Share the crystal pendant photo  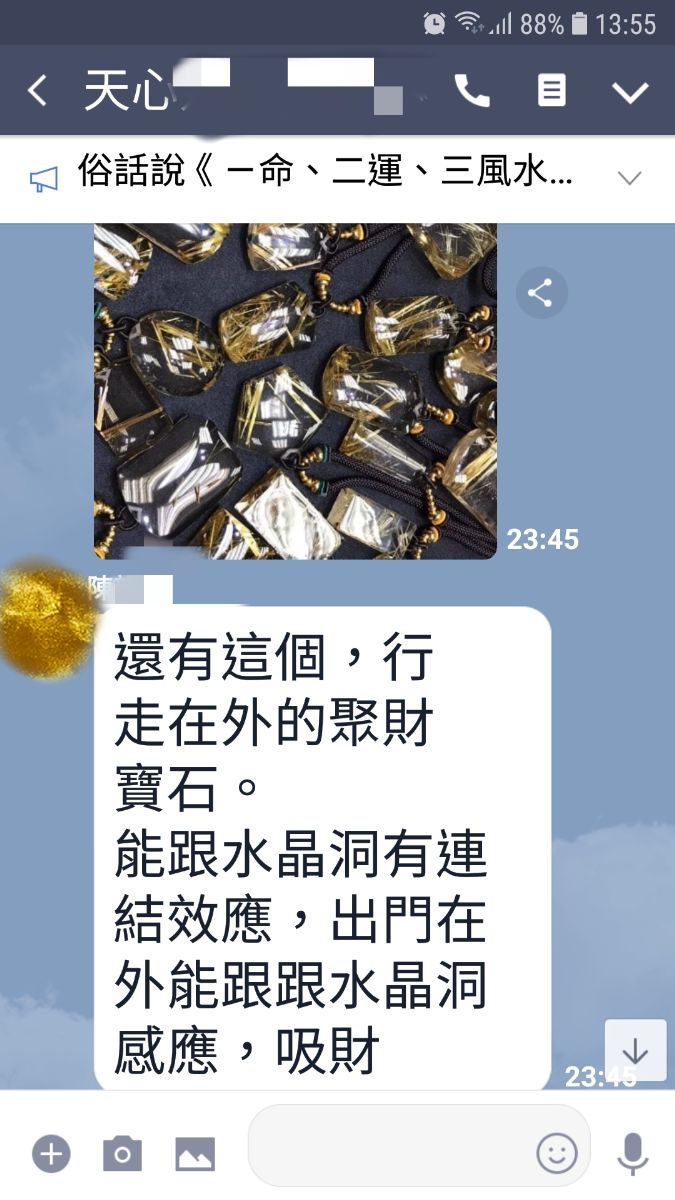[x=541, y=293]
